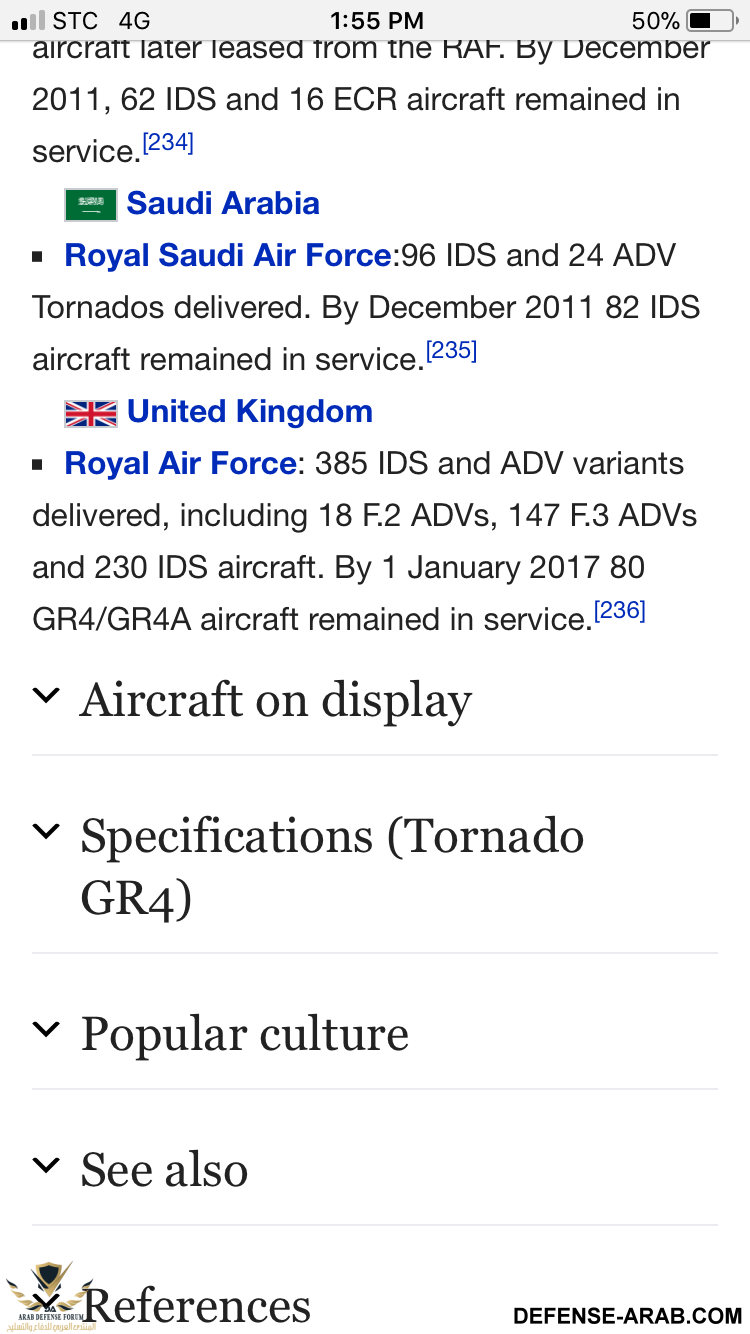The height and width of the screenshot is (1334, 750).
Task: Open the Saudi Arabia link
Action: tap(223, 204)
